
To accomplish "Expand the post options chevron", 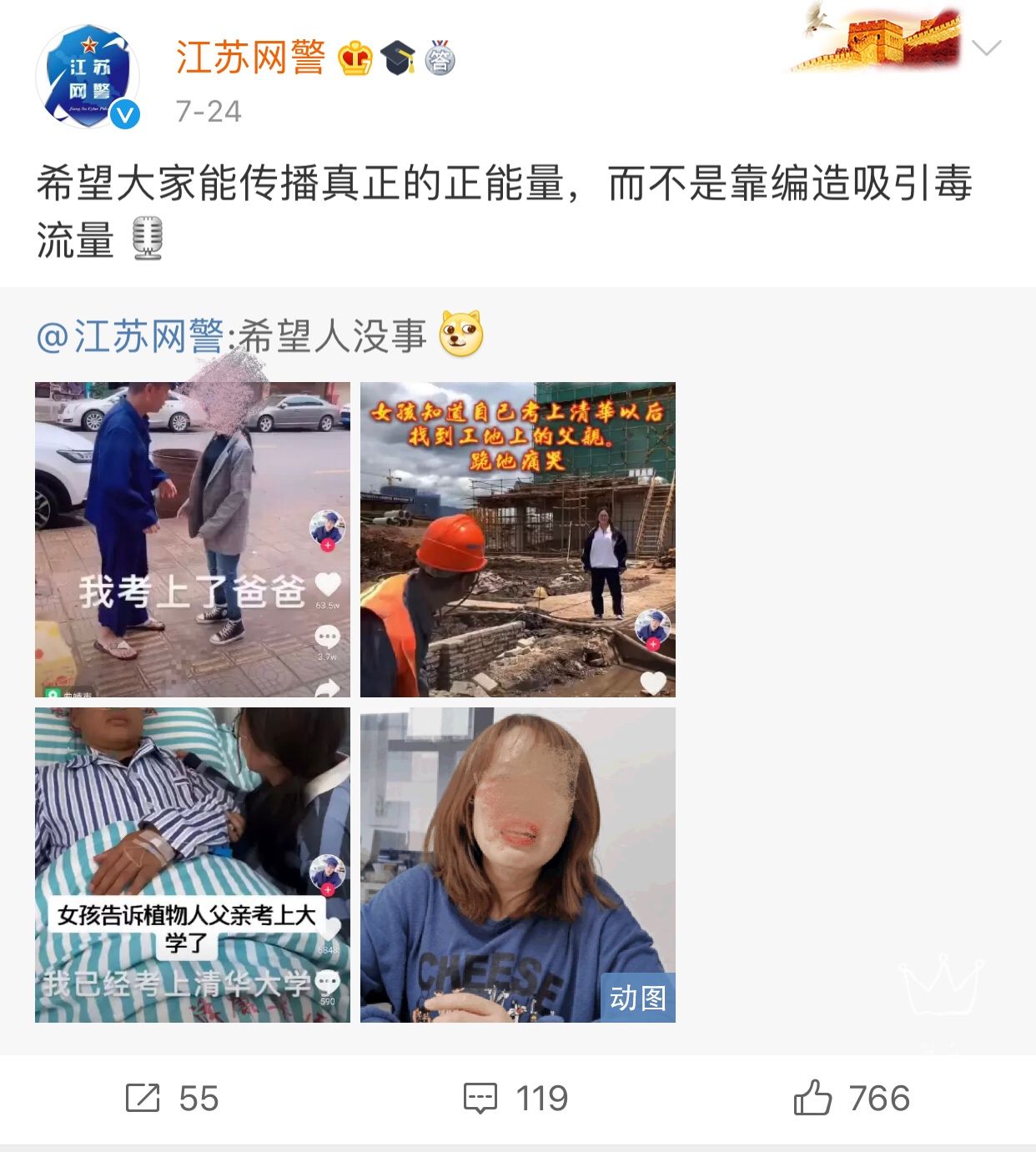I will [987, 48].
